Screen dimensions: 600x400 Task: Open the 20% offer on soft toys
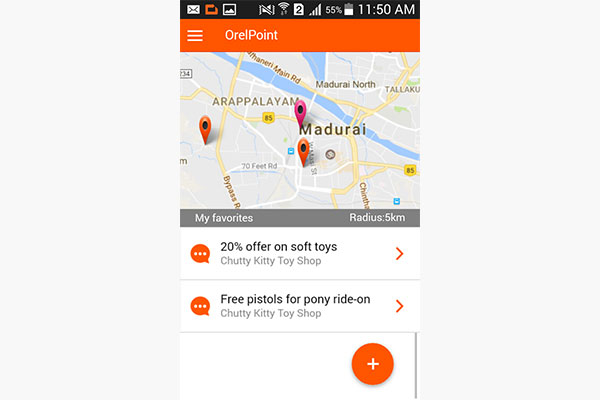point(298,253)
